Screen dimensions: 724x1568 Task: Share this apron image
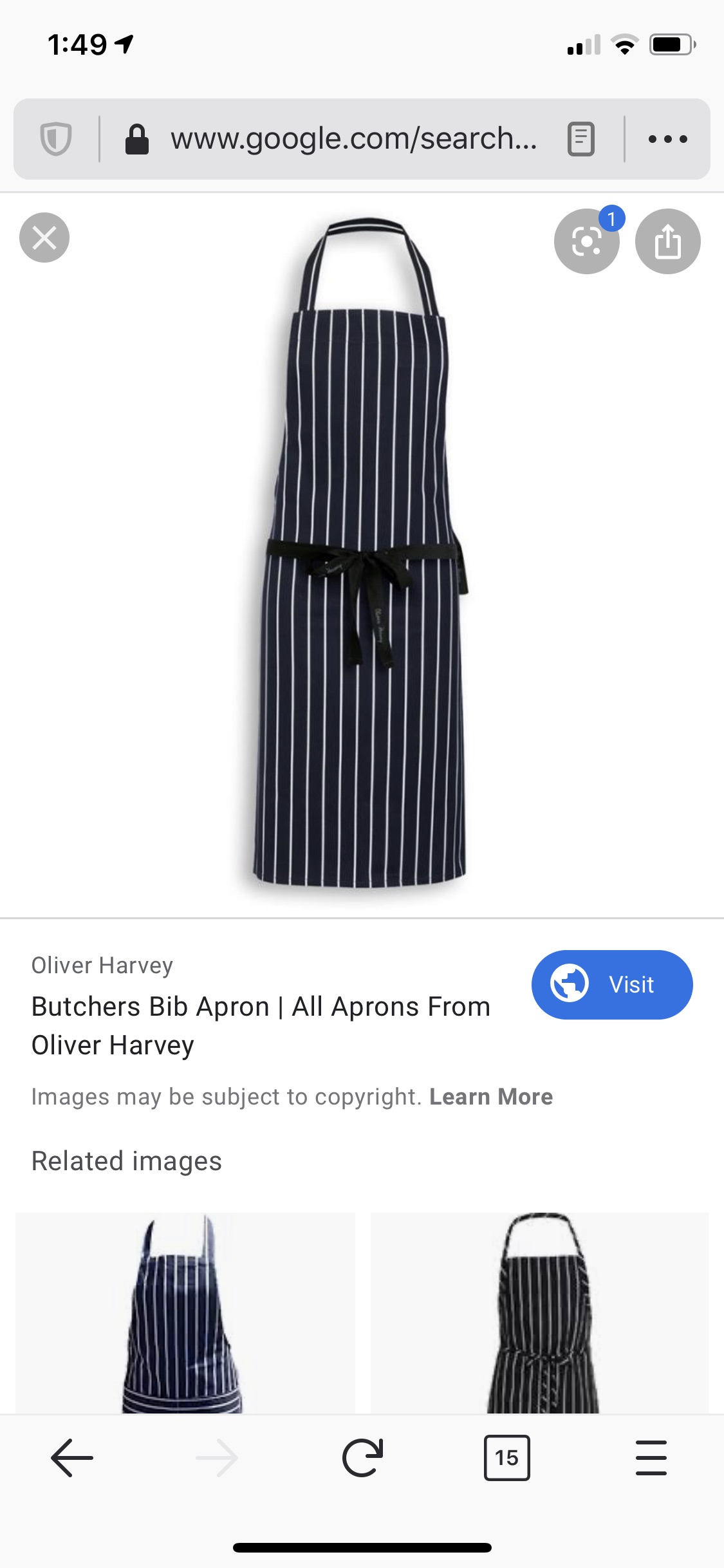pyautogui.click(x=667, y=242)
